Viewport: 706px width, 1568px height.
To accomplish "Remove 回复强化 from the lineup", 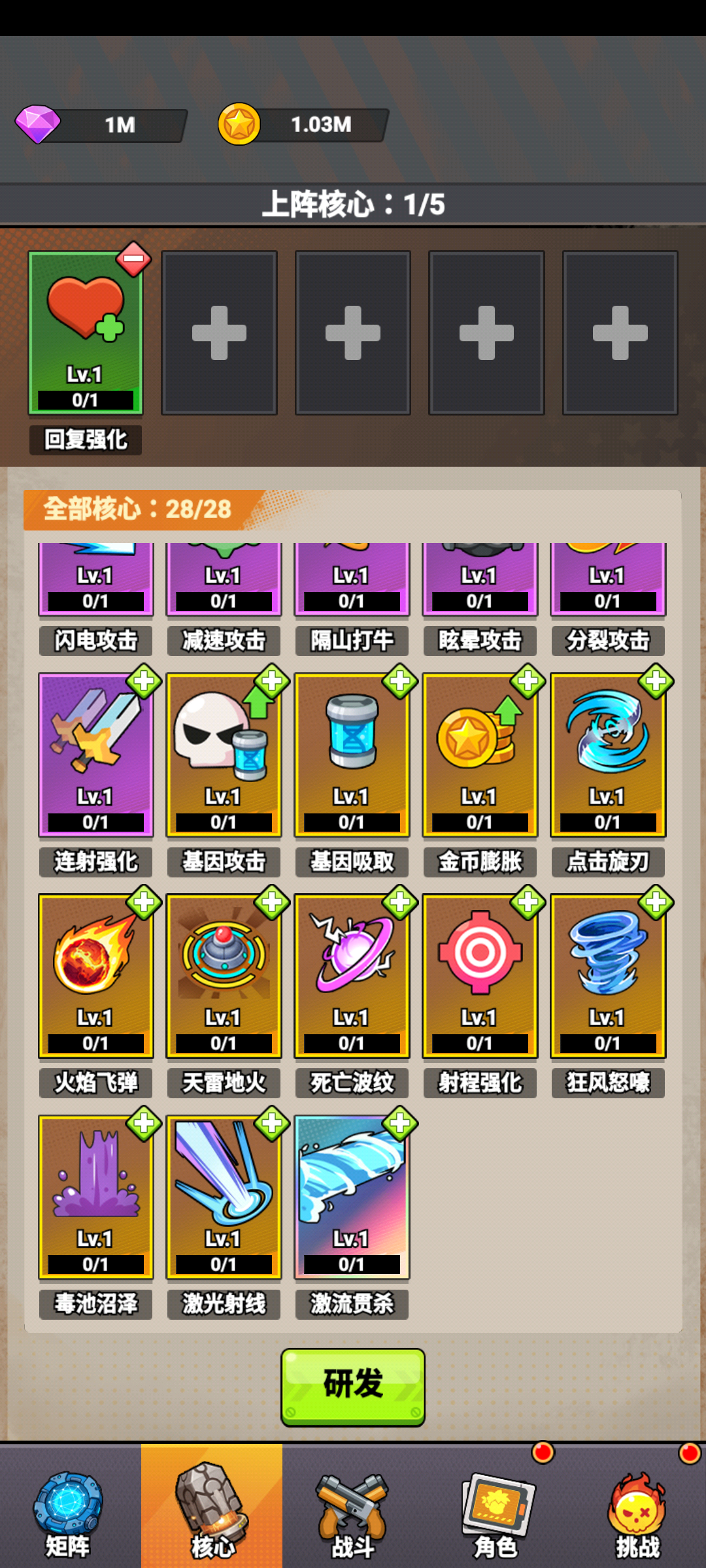I will (x=133, y=259).
